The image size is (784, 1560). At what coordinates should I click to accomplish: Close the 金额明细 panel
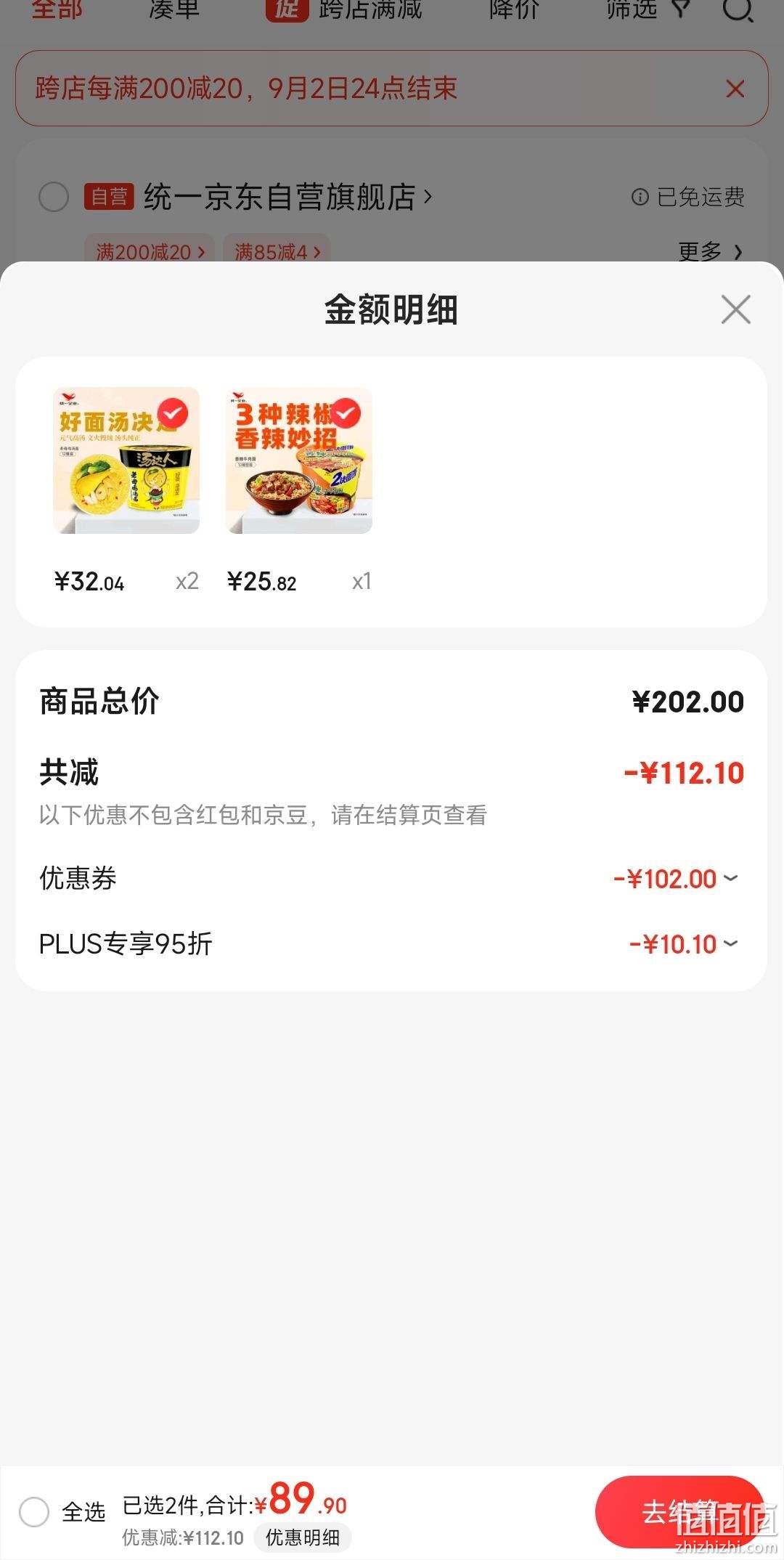(x=735, y=309)
